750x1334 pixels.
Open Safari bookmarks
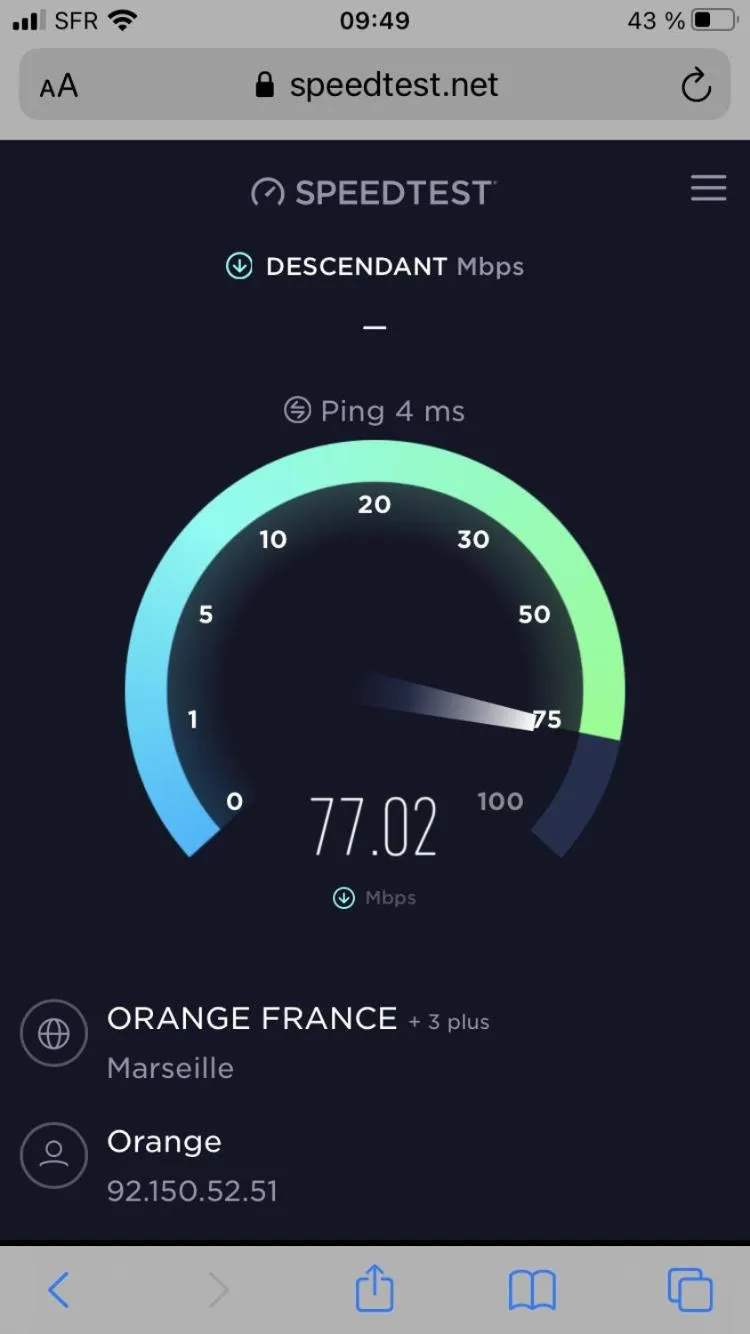pos(532,1290)
